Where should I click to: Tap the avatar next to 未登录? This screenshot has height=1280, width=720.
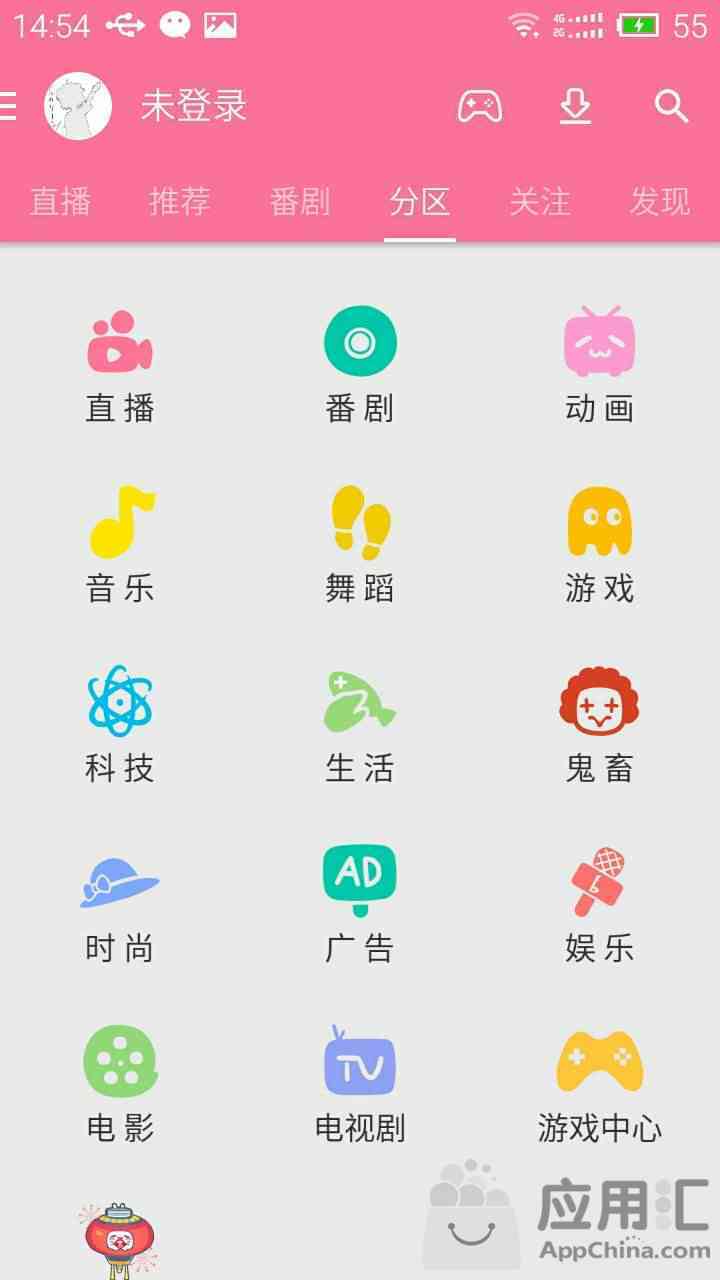pos(78,106)
